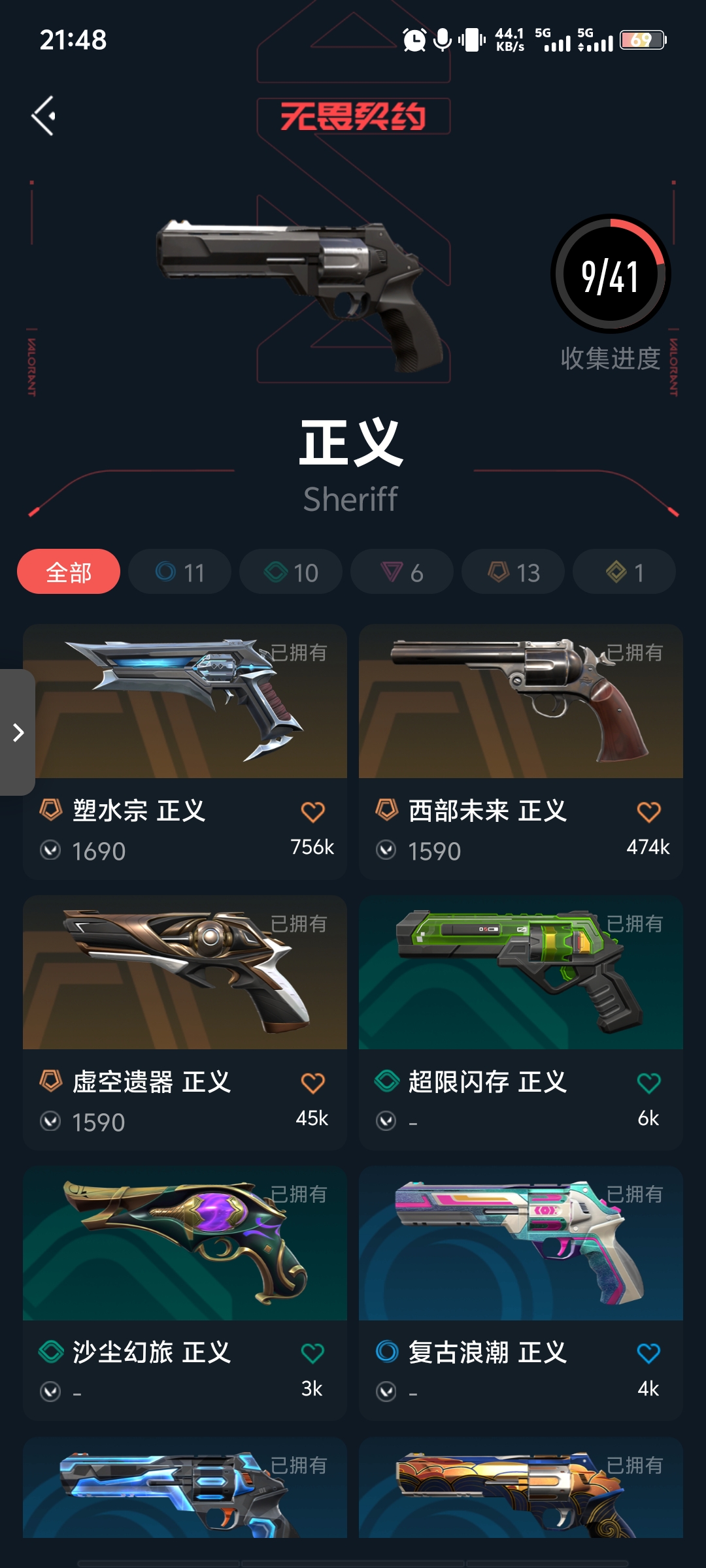Filter skins by the purple tier 6
Image resolution: width=706 pixels, height=1568 pixels.
[402, 572]
